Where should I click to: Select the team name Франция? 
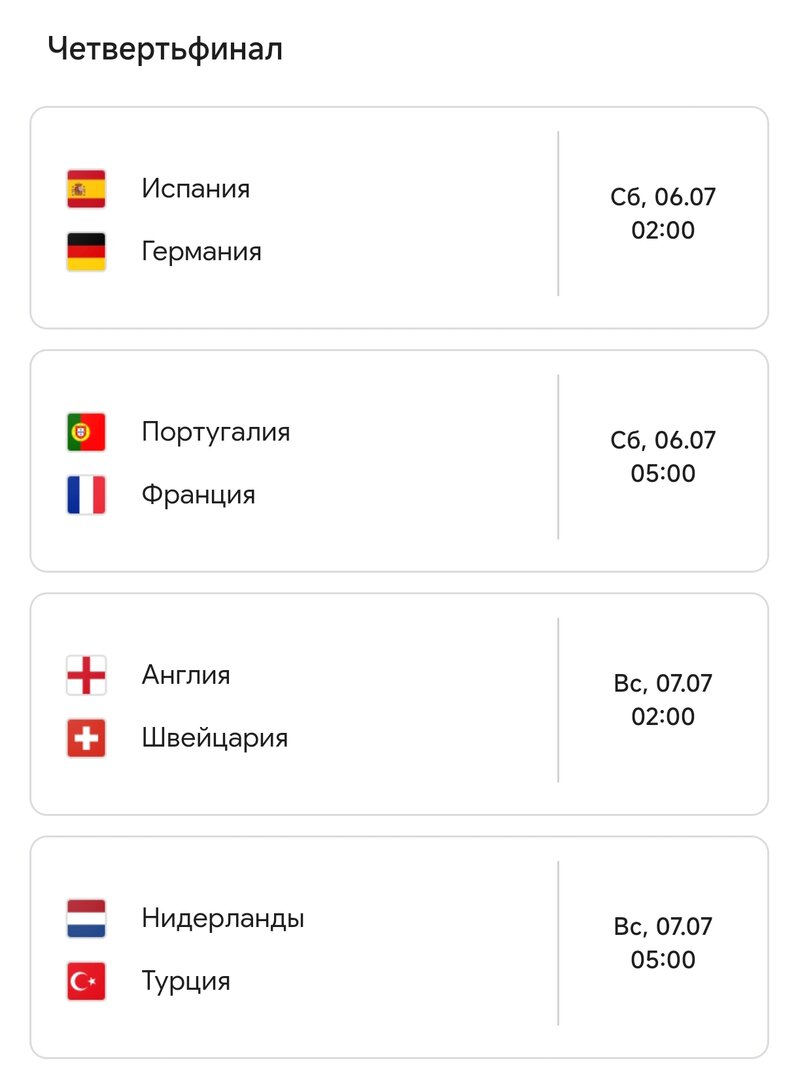click(199, 494)
